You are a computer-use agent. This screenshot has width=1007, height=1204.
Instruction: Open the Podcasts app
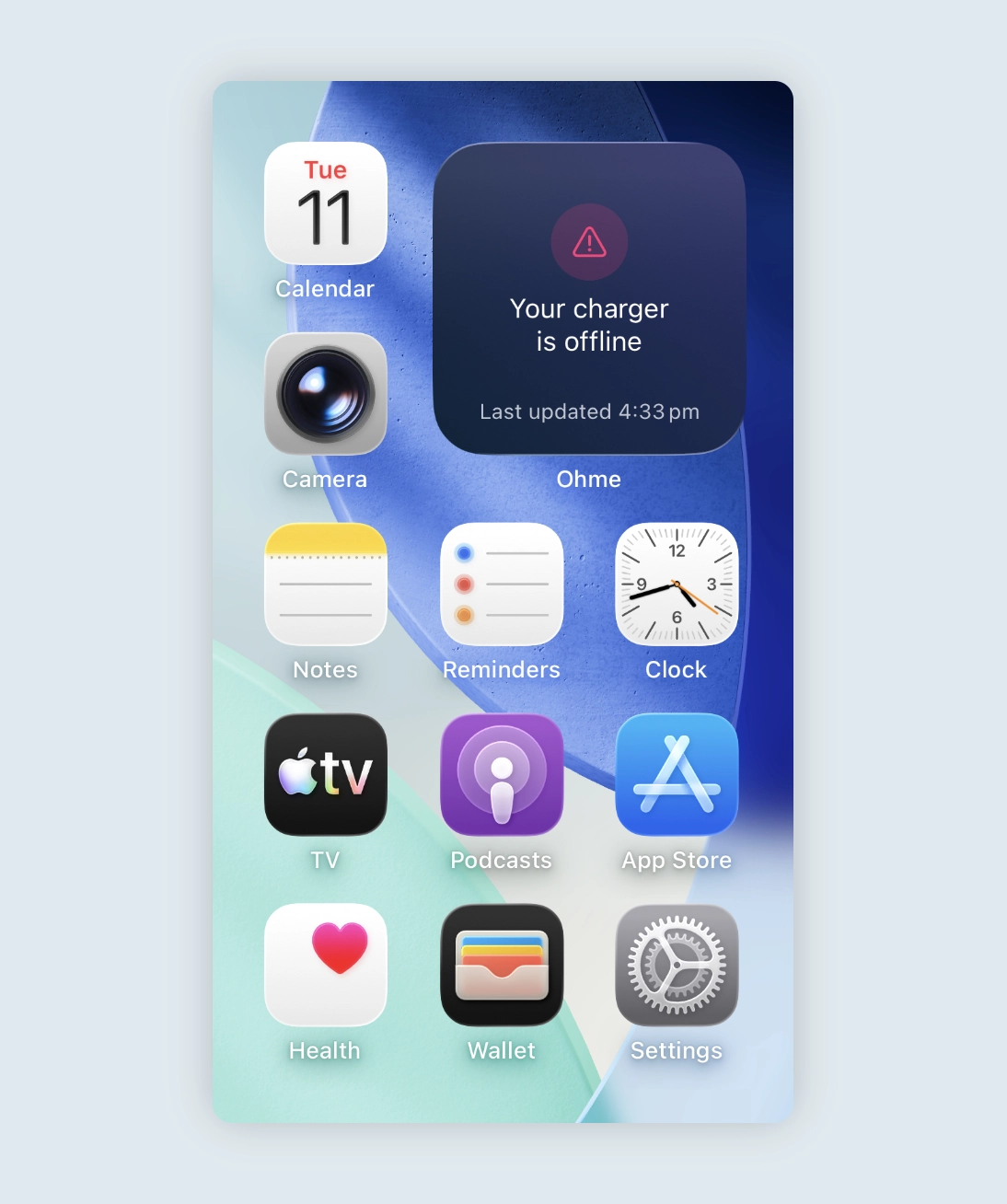coord(502,775)
